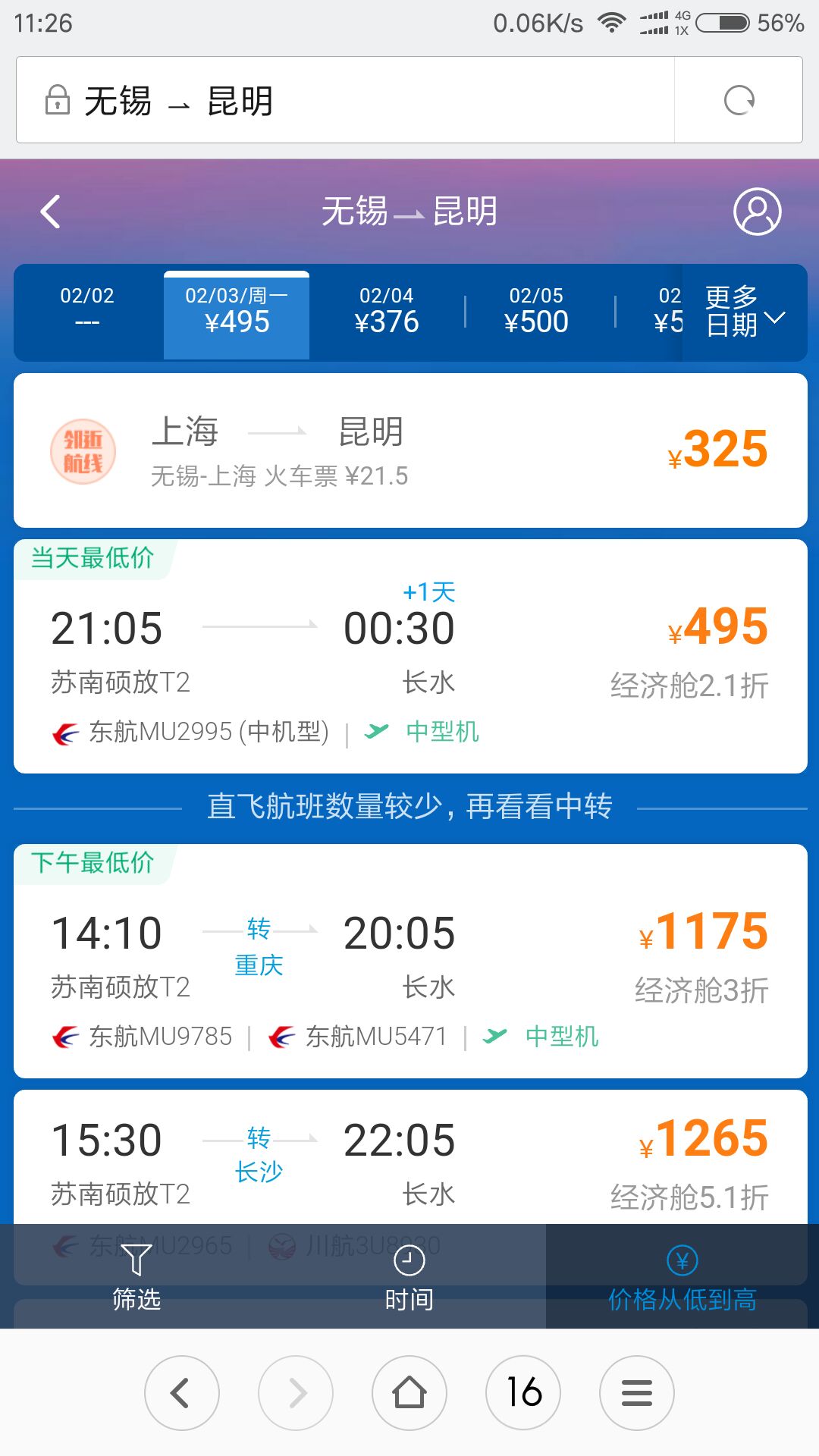The image size is (819, 1456).
Task: Sort flights by 时间
Action: click(409, 1276)
